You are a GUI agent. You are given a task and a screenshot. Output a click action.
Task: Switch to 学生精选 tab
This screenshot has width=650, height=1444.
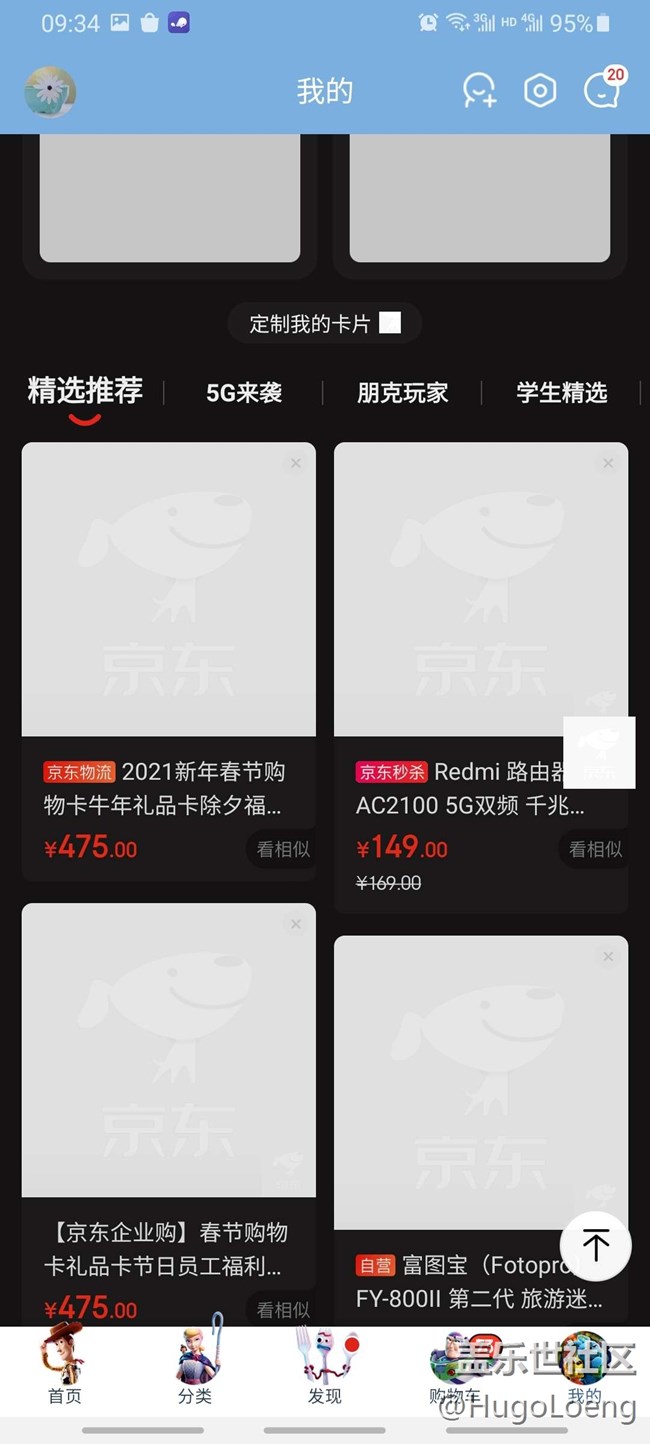[x=561, y=393]
